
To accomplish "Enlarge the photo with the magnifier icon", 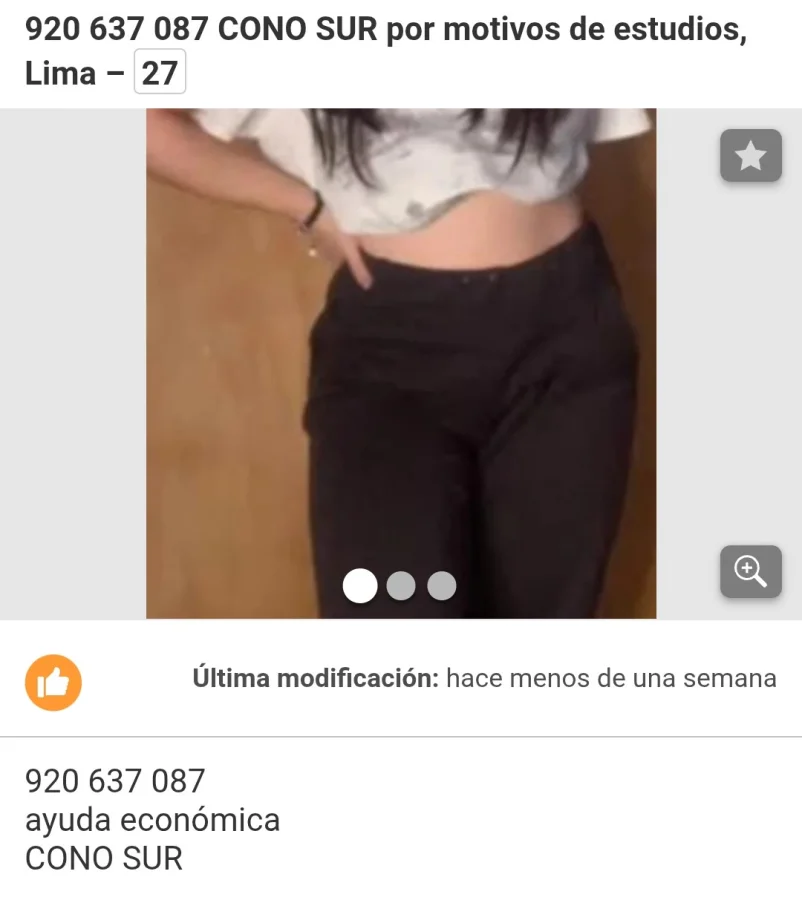I will coord(750,572).
